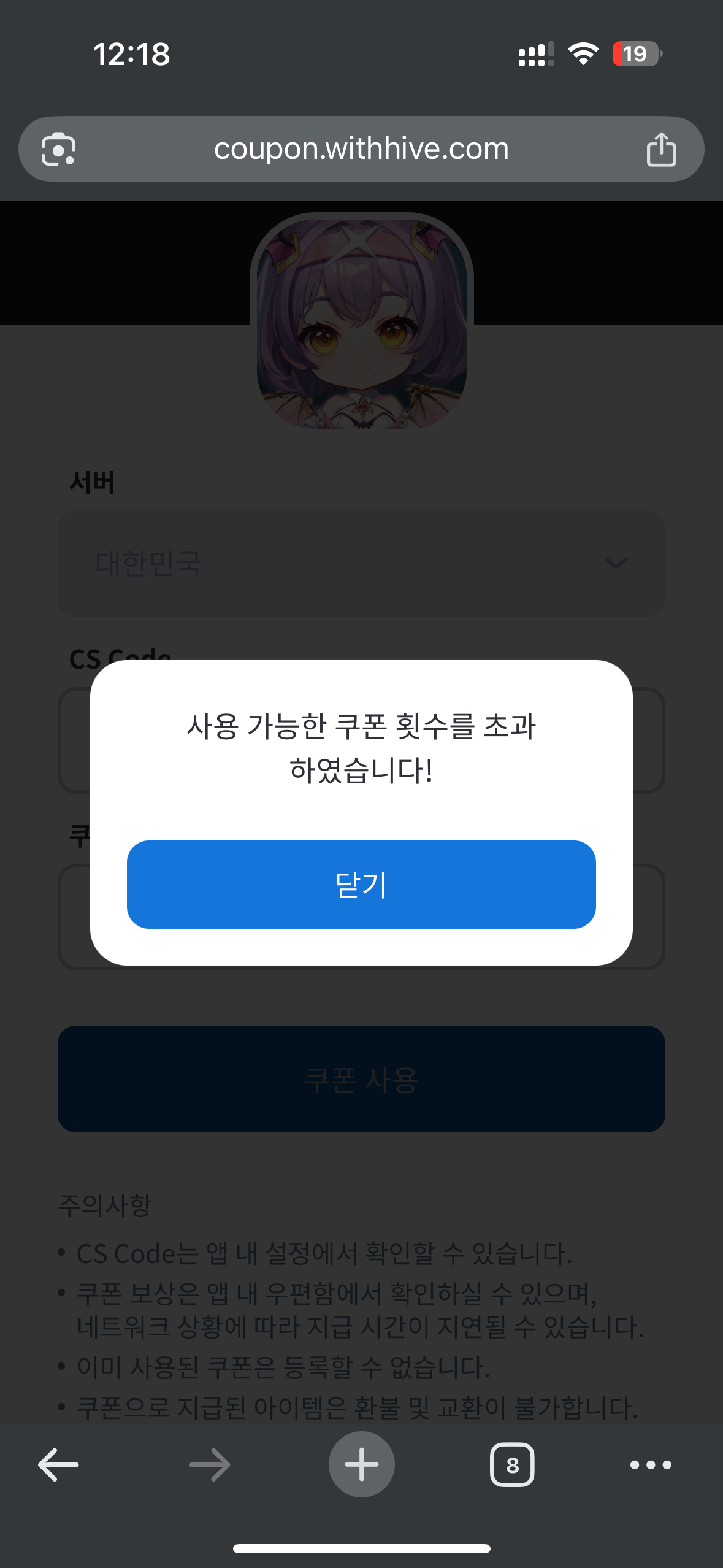Viewport: 723px width, 1568px height.
Task: Dismiss the dialog with 닫기 button
Action: coord(361,884)
